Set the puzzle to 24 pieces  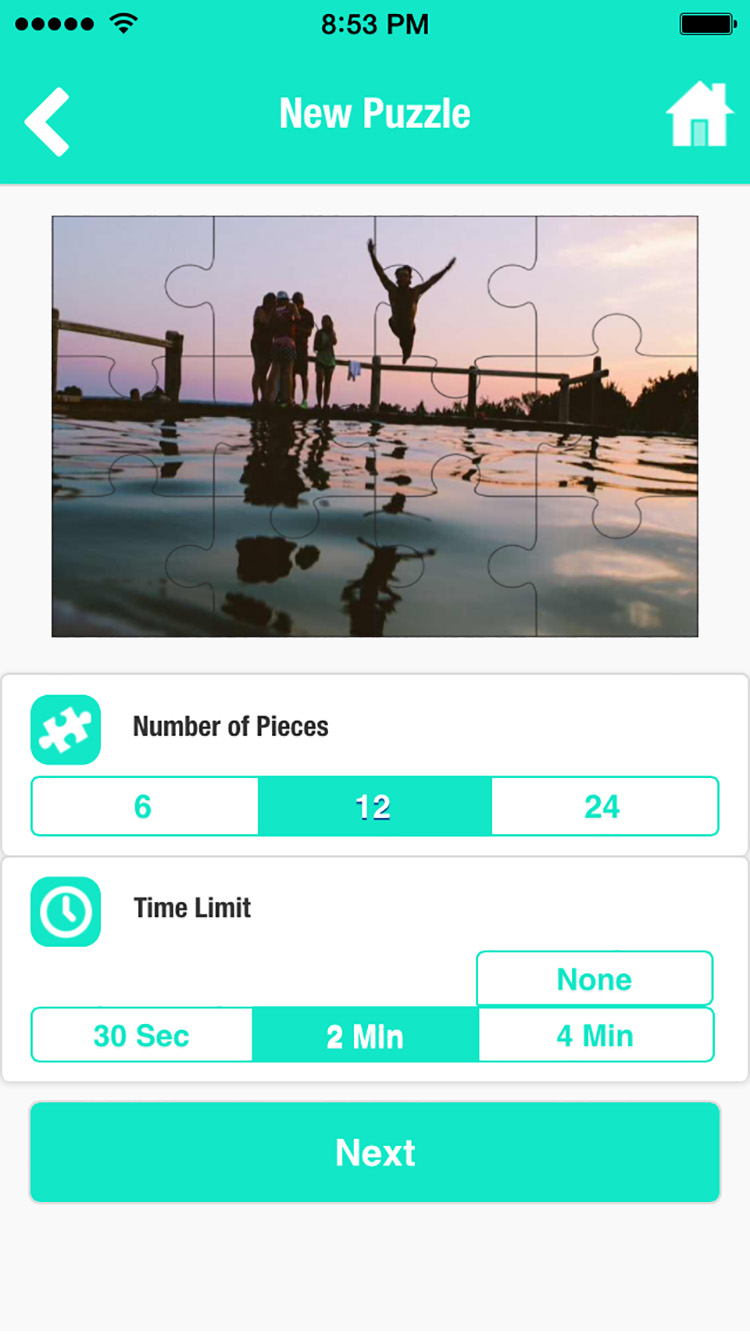[x=603, y=806]
